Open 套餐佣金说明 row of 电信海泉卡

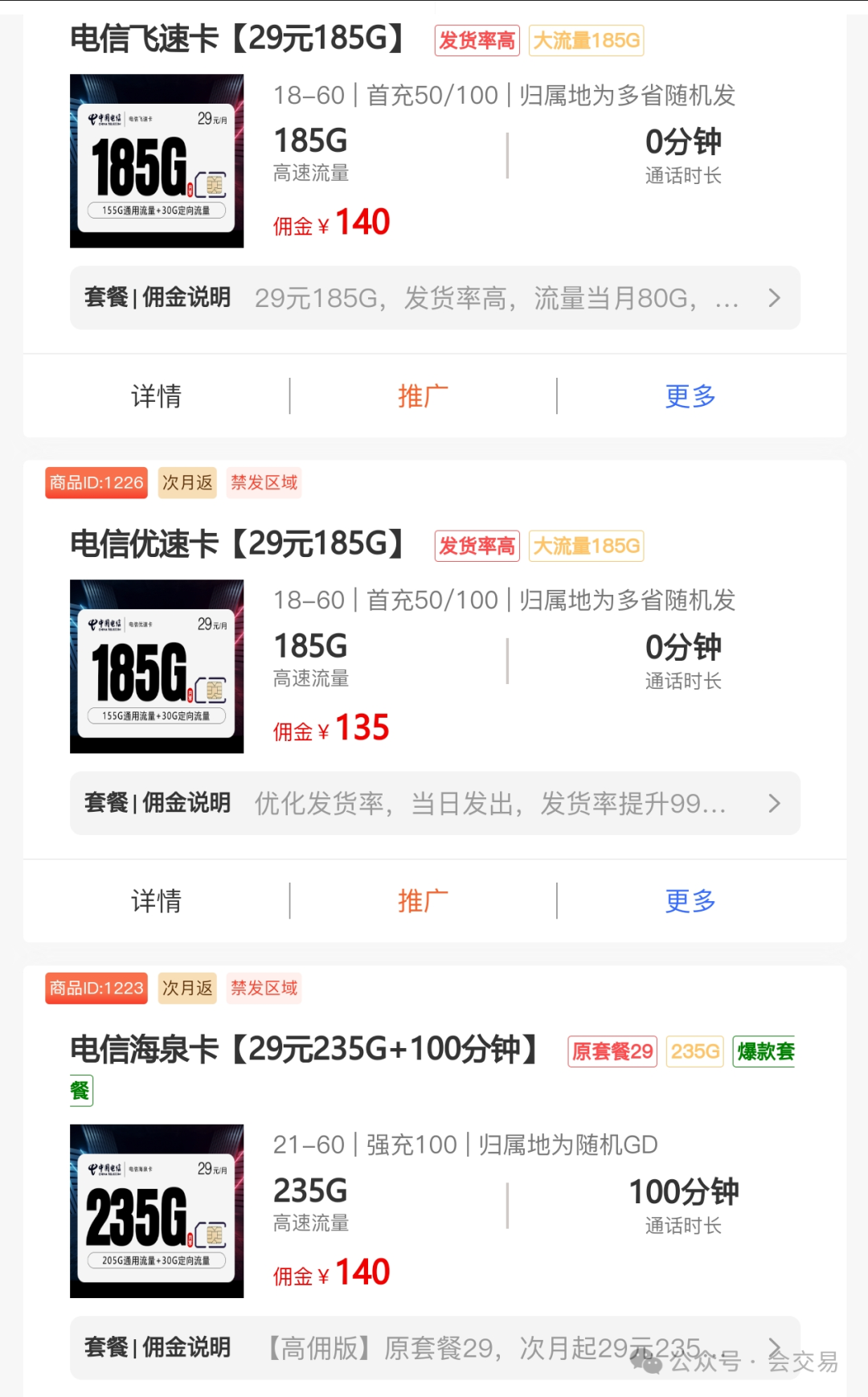(435, 1348)
